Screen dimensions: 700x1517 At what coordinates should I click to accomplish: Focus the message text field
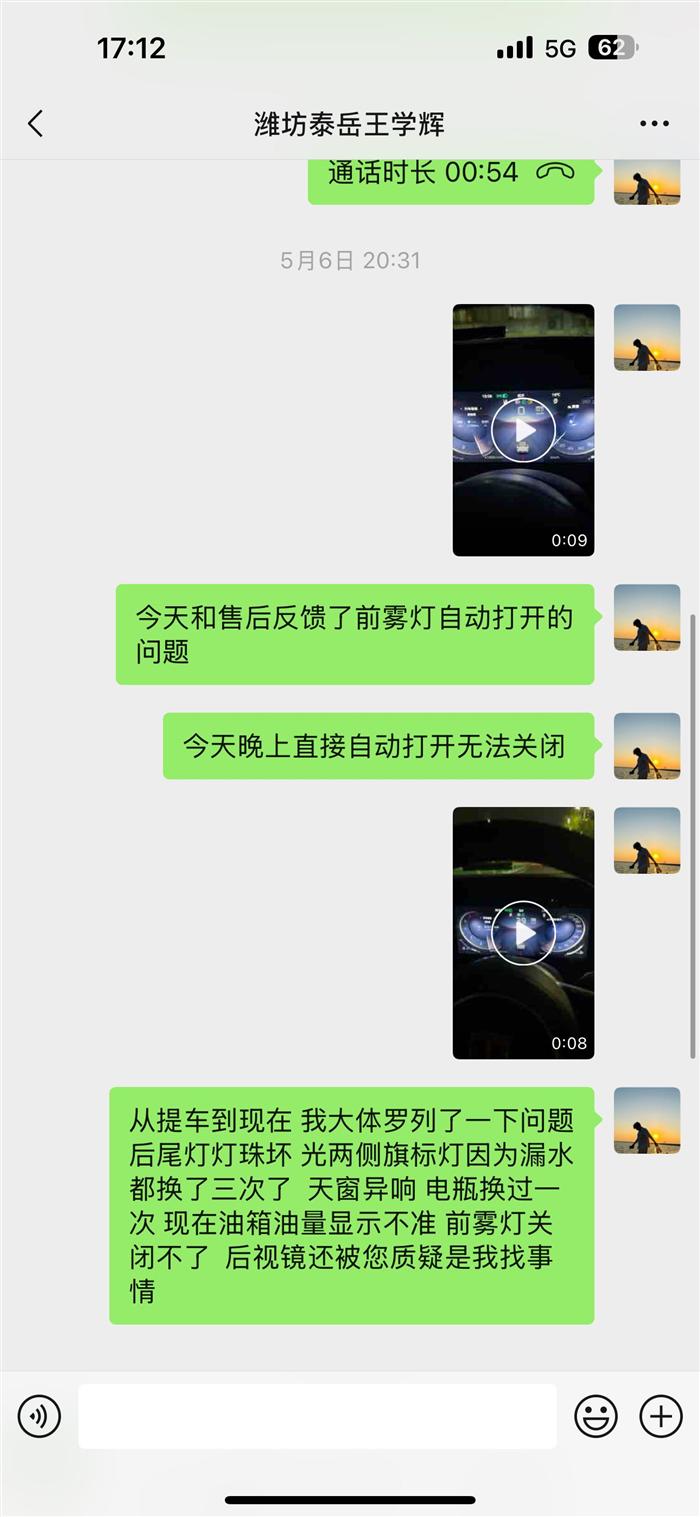point(317,1416)
